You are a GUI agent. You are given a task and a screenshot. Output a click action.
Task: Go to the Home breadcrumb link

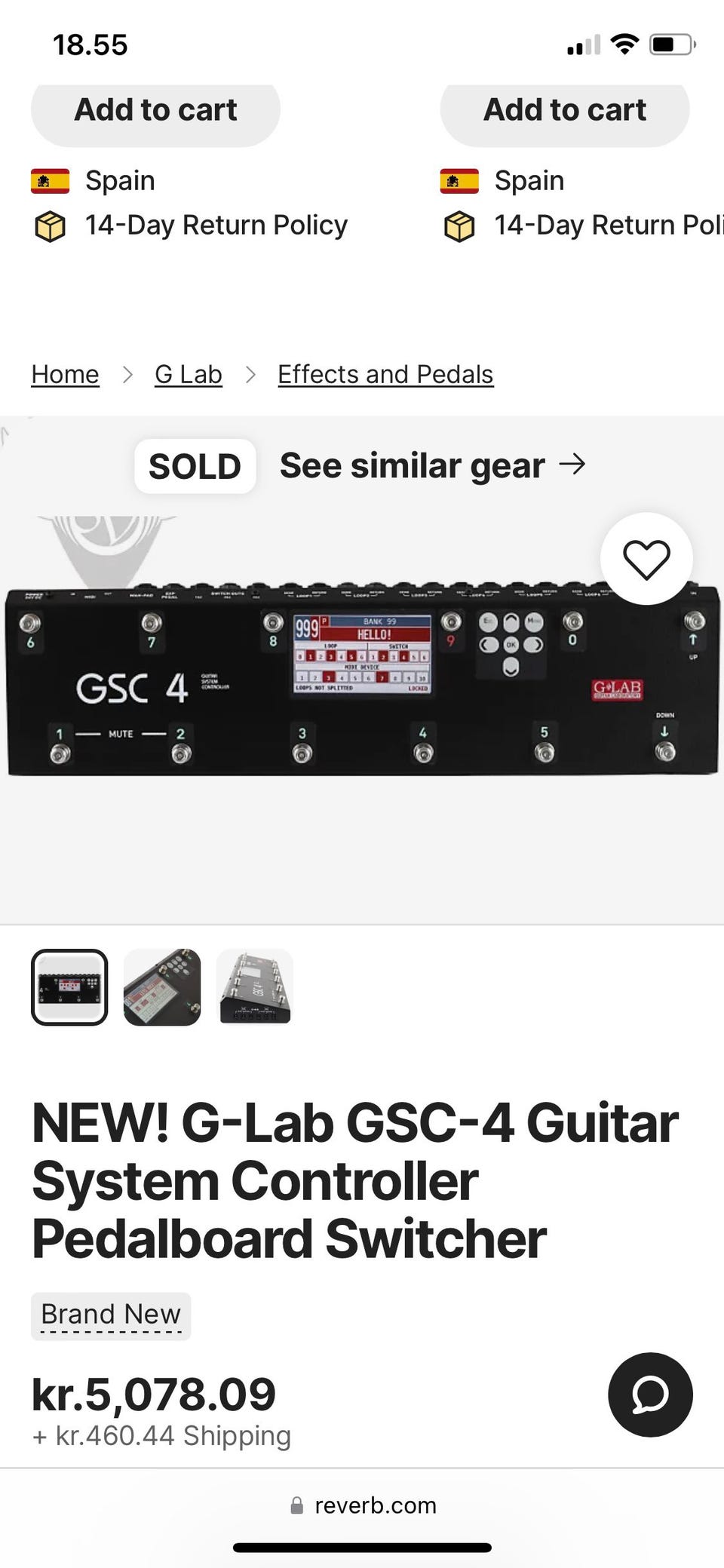click(65, 374)
